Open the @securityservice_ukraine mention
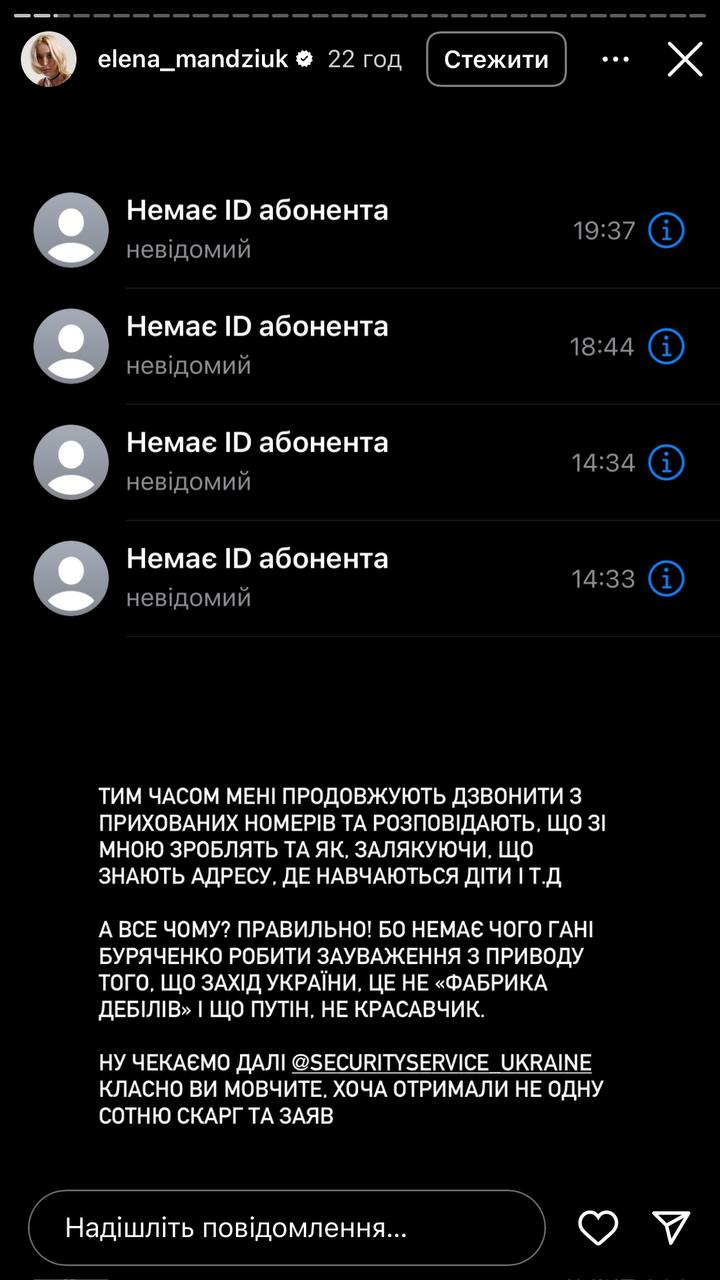The width and height of the screenshot is (720, 1280). click(441, 1062)
